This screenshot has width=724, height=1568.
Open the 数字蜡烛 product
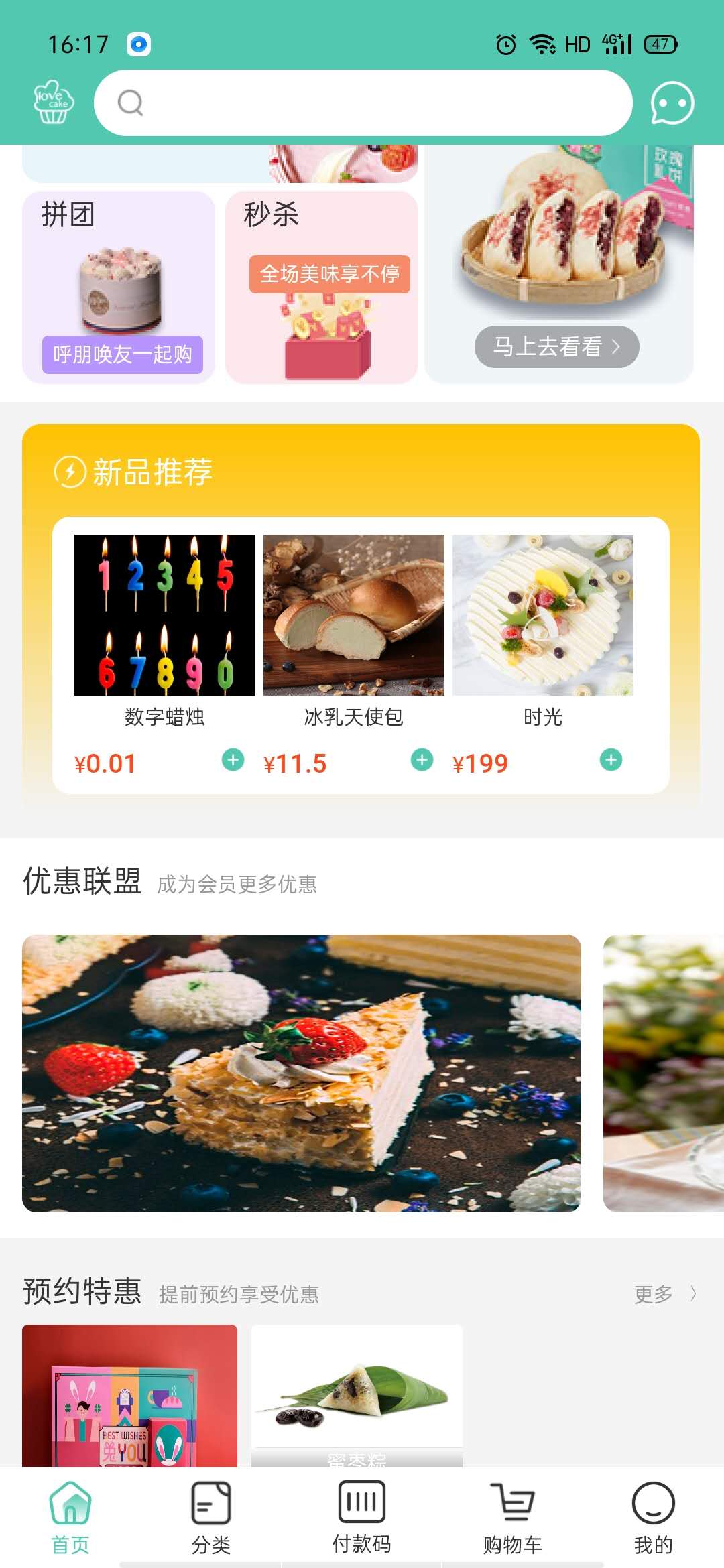pyautogui.click(x=165, y=615)
